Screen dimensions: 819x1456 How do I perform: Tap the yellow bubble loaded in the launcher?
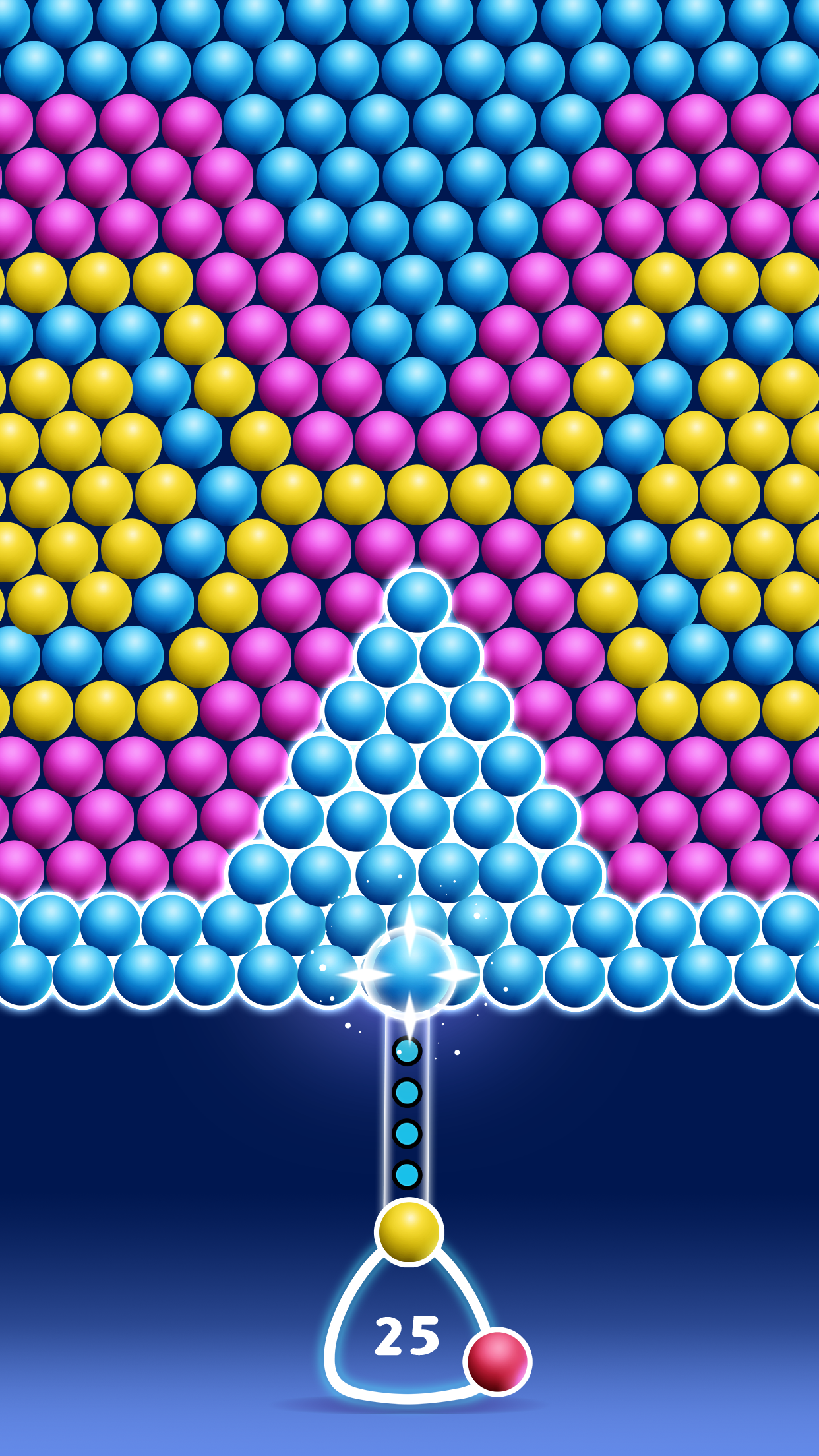tap(409, 1232)
